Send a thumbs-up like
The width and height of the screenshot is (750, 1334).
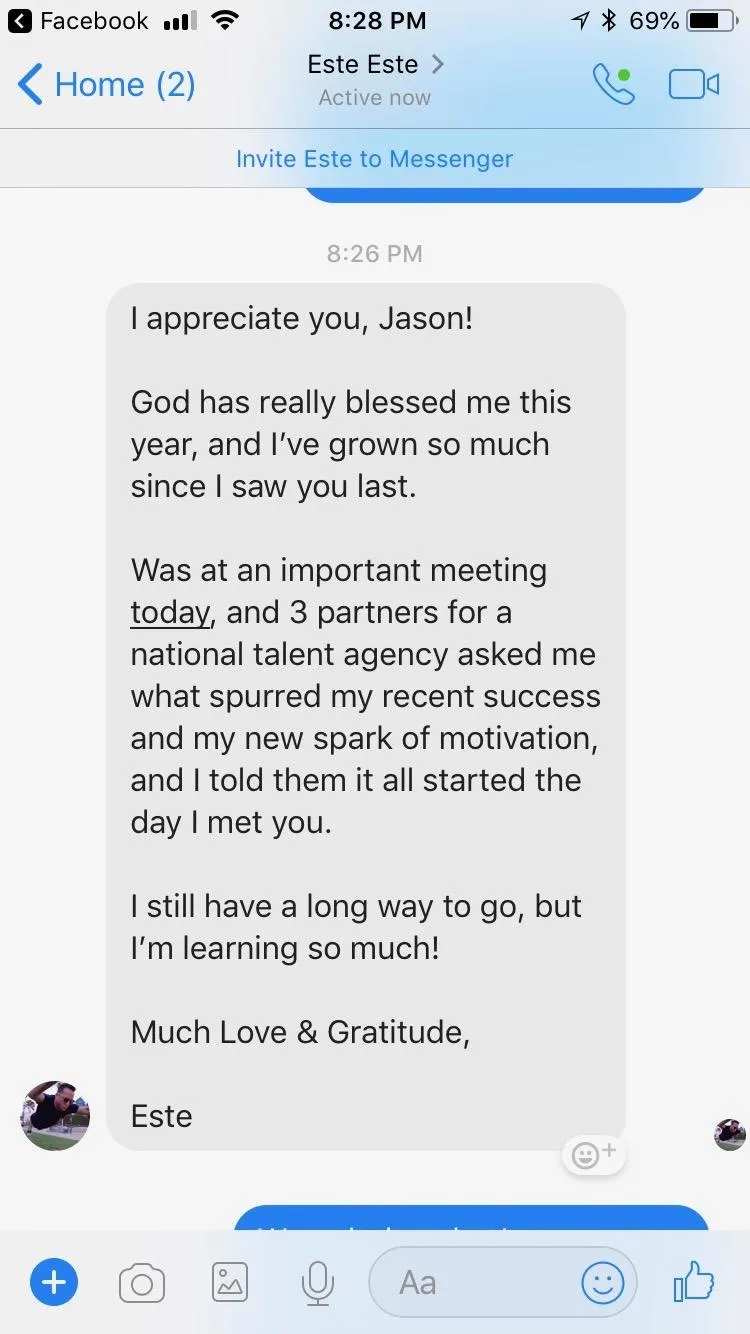click(694, 1282)
